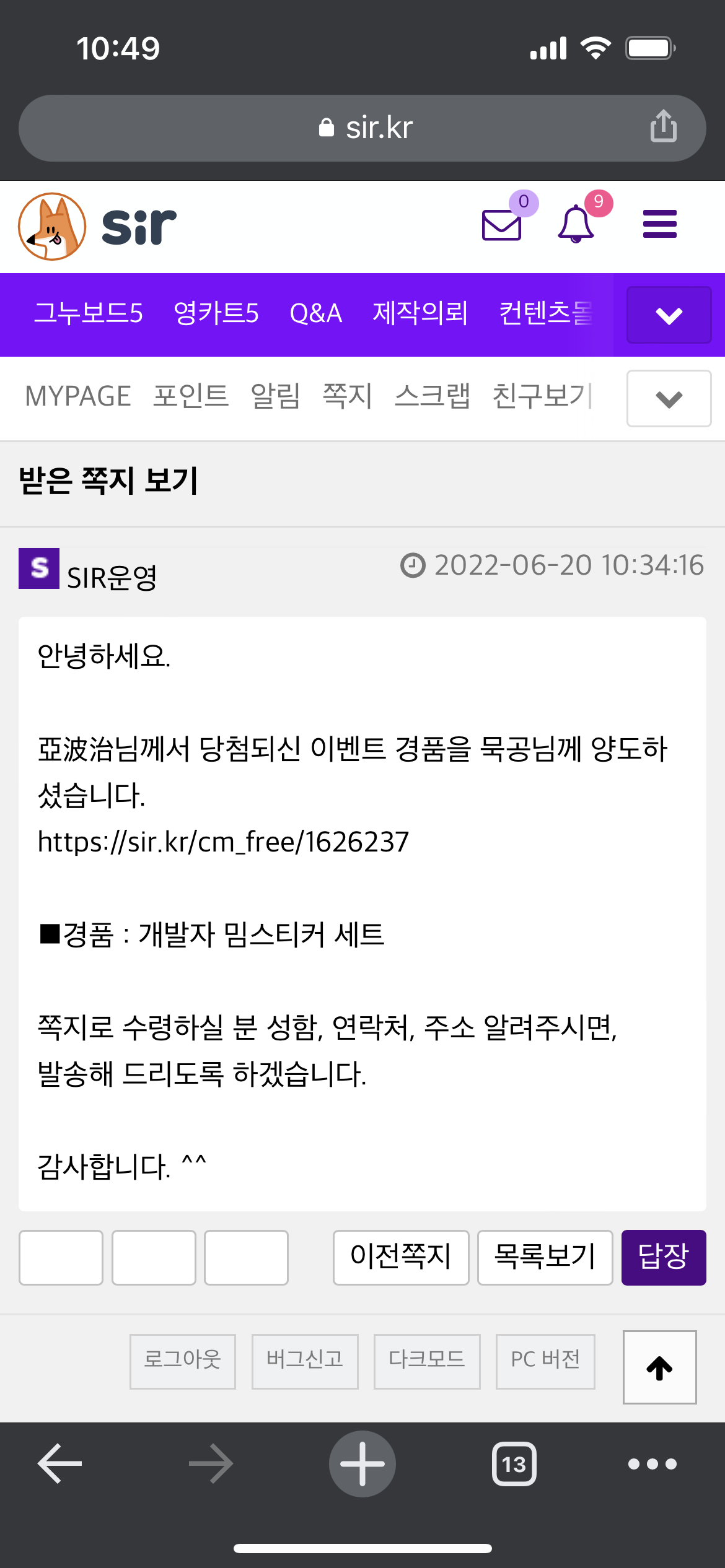Return to message list with 목록보기

pyautogui.click(x=545, y=1257)
